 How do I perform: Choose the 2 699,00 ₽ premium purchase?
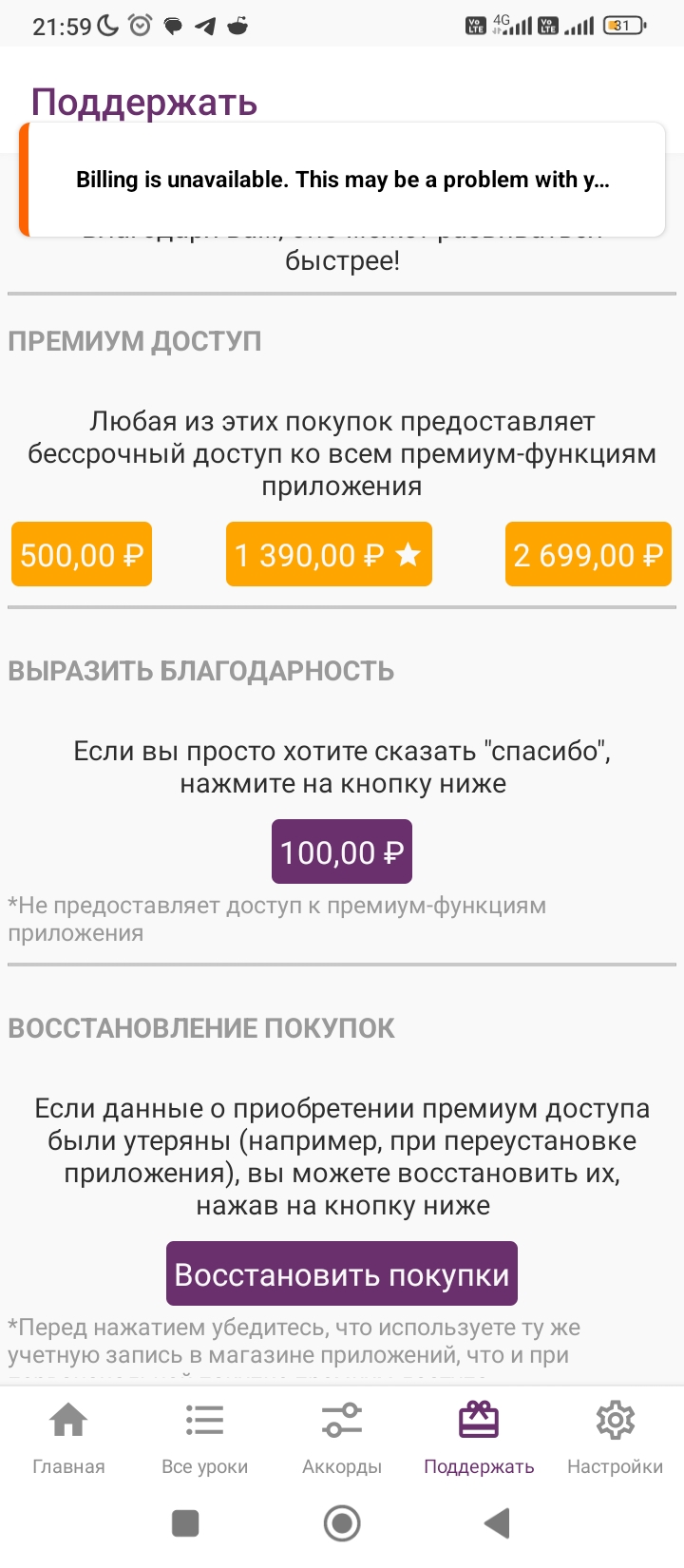pyautogui.click(x=588, y=554)
